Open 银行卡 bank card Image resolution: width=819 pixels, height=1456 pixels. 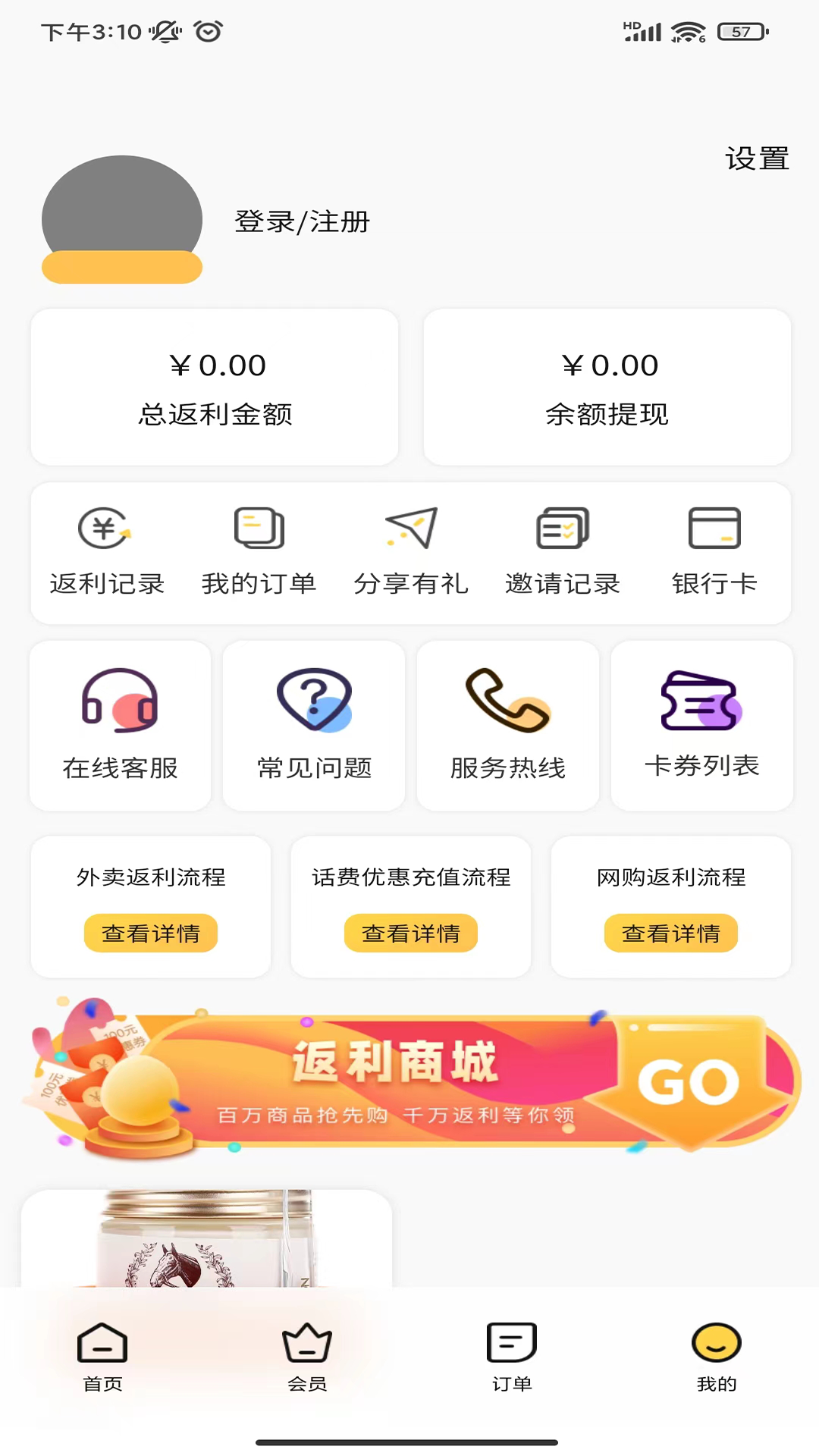714,551
